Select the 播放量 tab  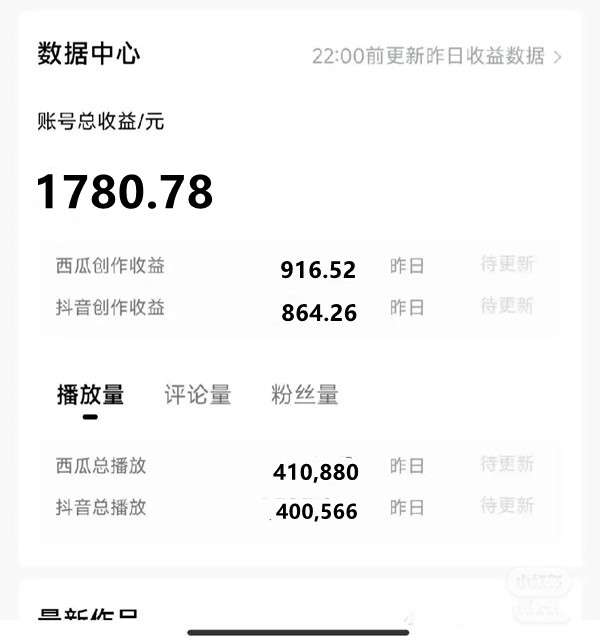coord(90,395)
